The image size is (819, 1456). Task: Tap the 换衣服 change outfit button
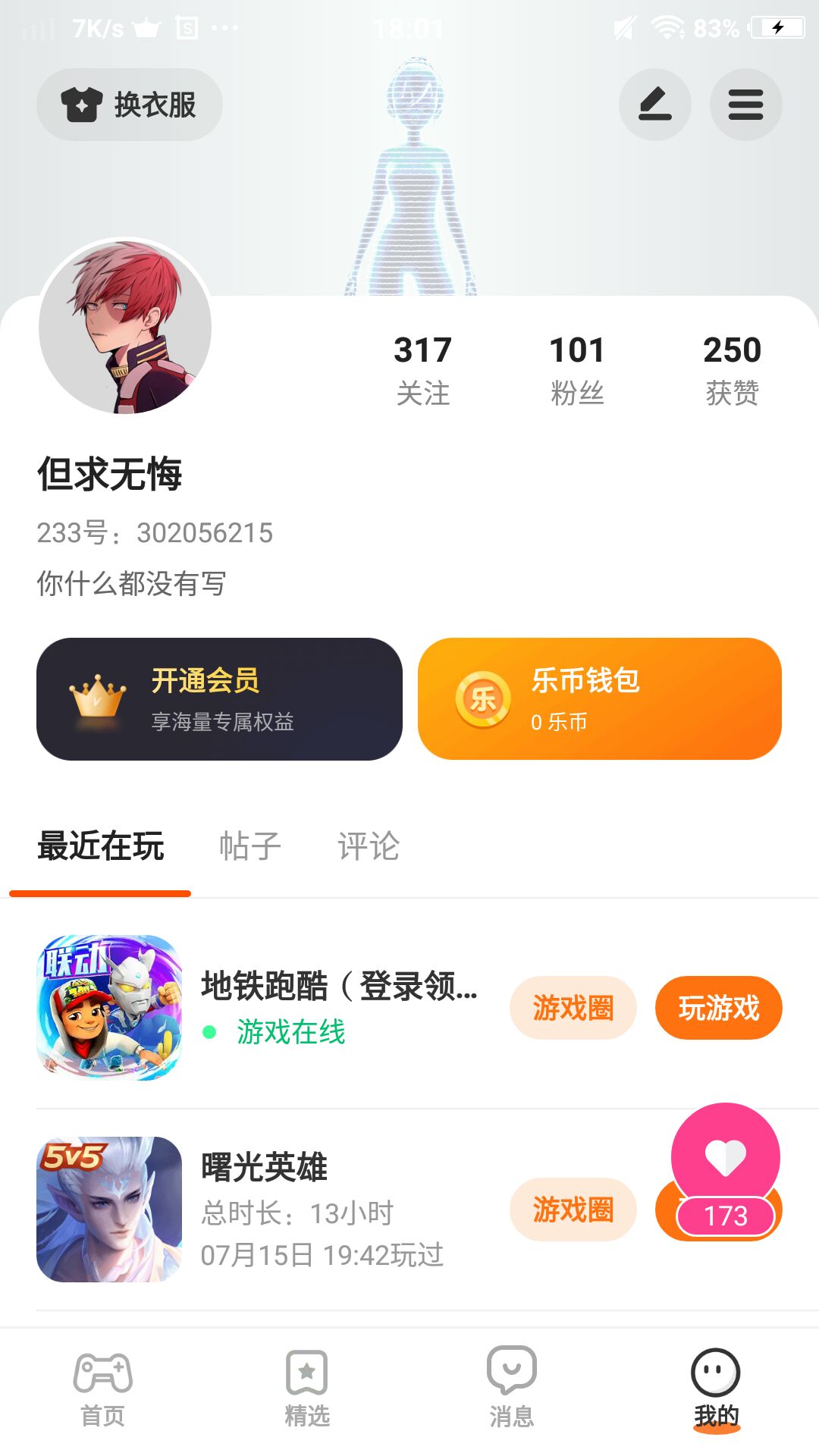130,105
